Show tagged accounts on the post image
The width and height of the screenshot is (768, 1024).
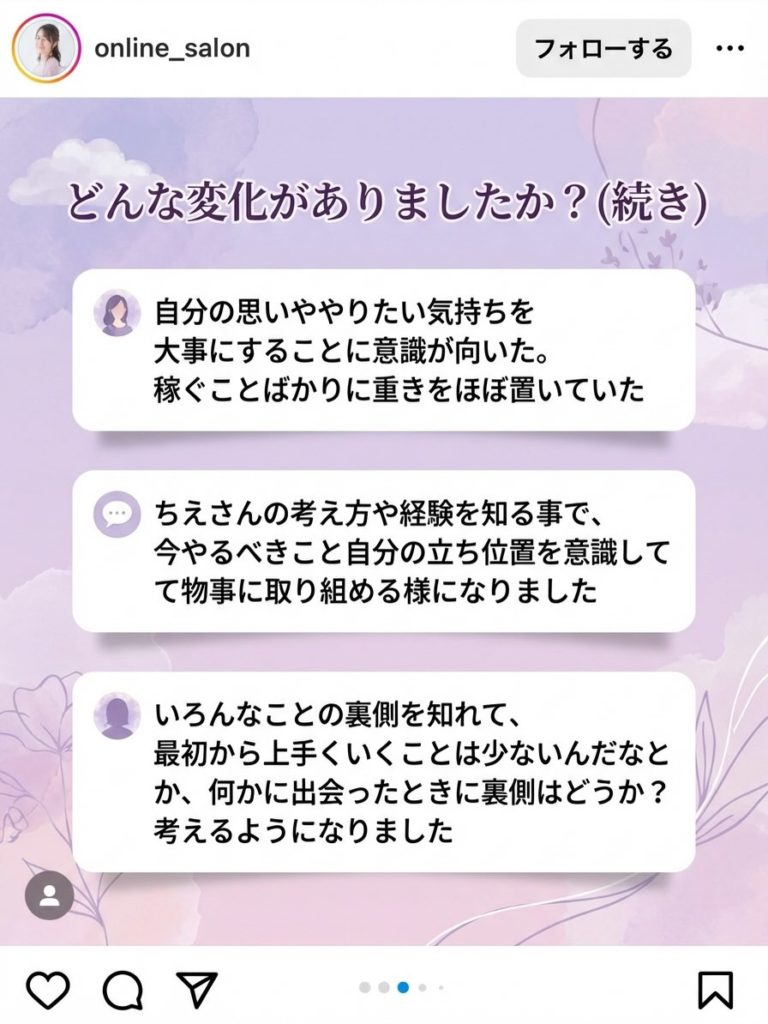[x=49, y=895]
